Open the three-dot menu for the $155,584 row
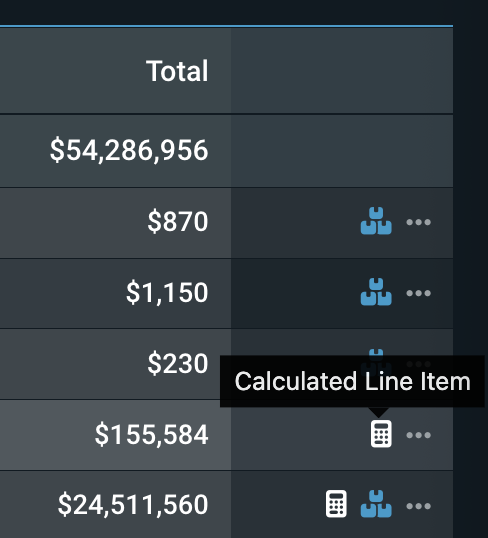488x538 pixels. point(418,435)
